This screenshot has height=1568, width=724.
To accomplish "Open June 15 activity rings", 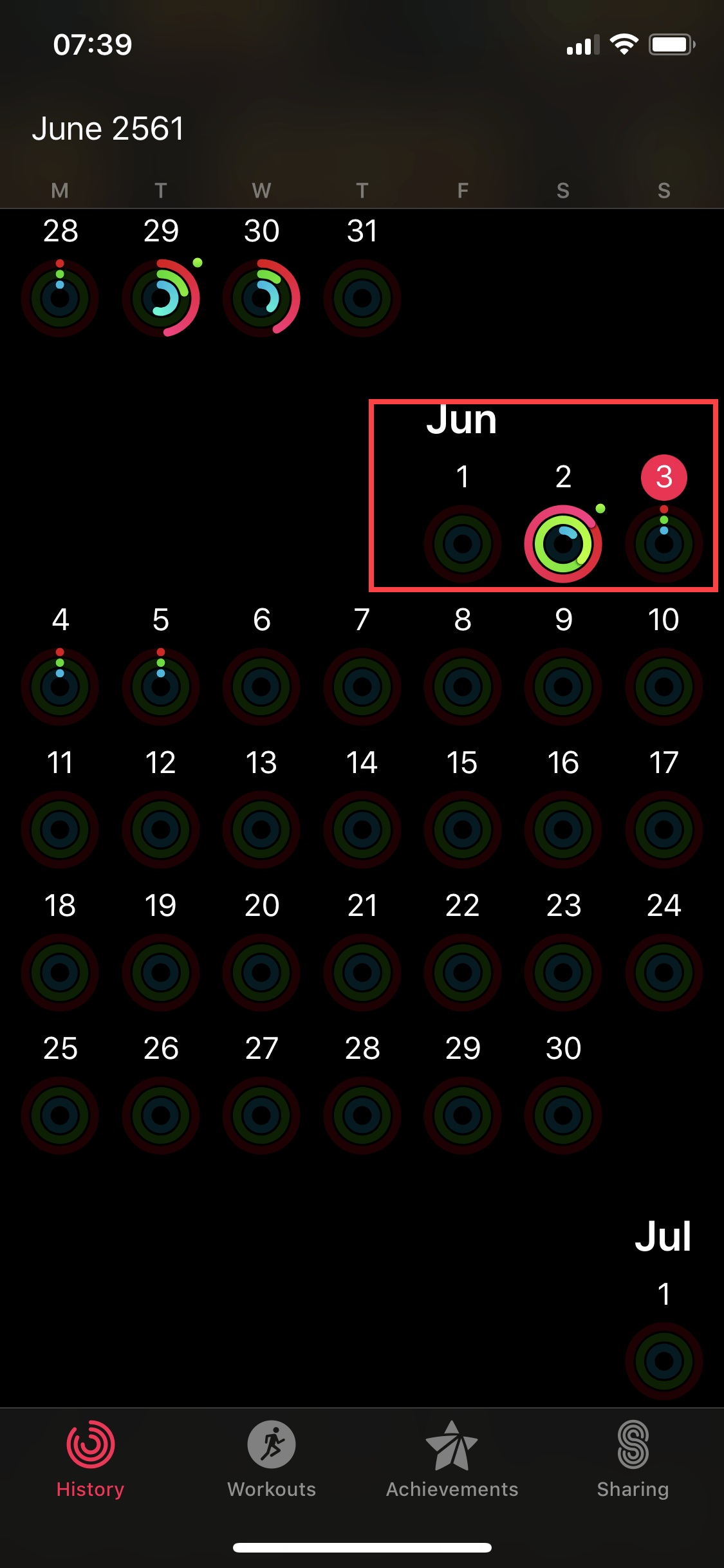I will click(x=462, y=829).
